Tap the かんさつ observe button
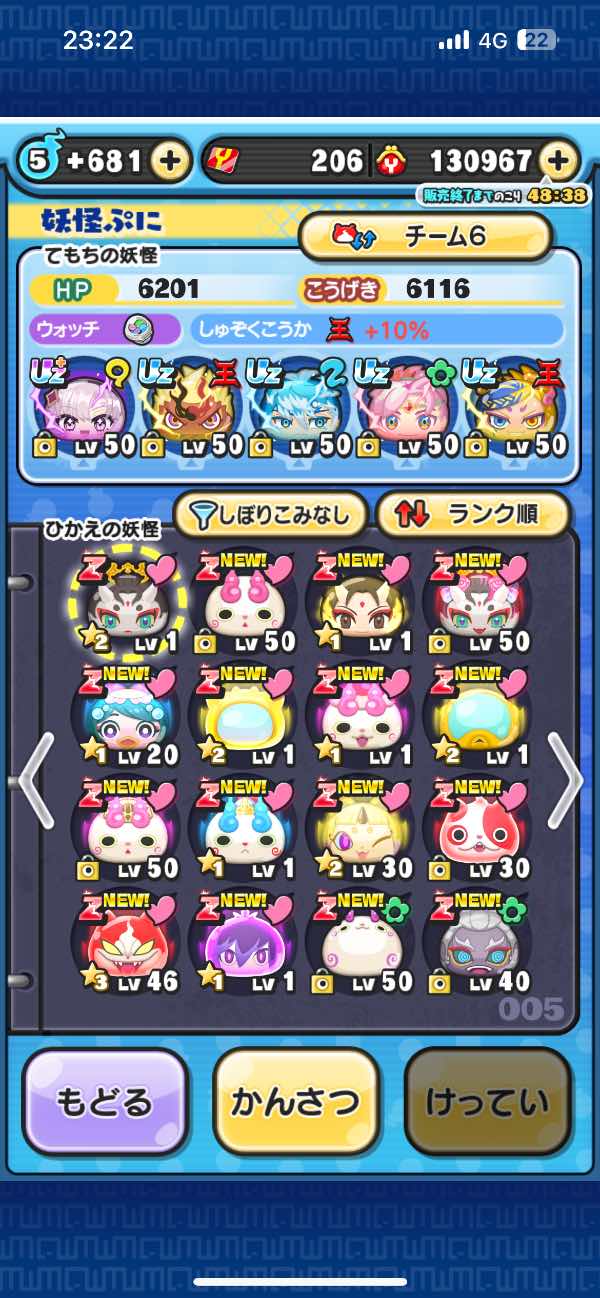Image resolution: width=600 pixels, height=1298 pixels. tap(296, 1102)
